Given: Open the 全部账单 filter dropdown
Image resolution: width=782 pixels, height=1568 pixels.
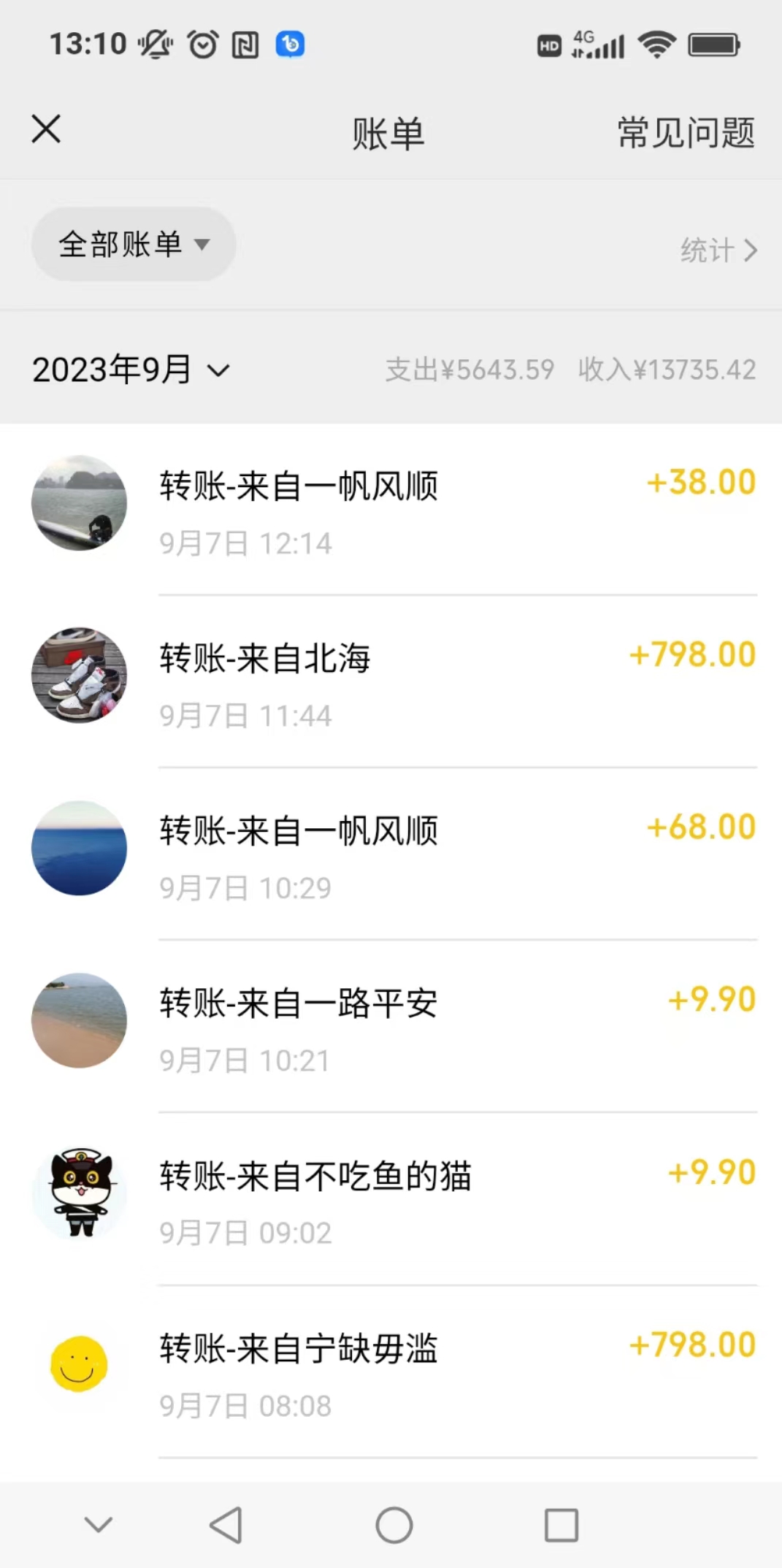Looking at the screenshot, I should [x=133, y=244].
